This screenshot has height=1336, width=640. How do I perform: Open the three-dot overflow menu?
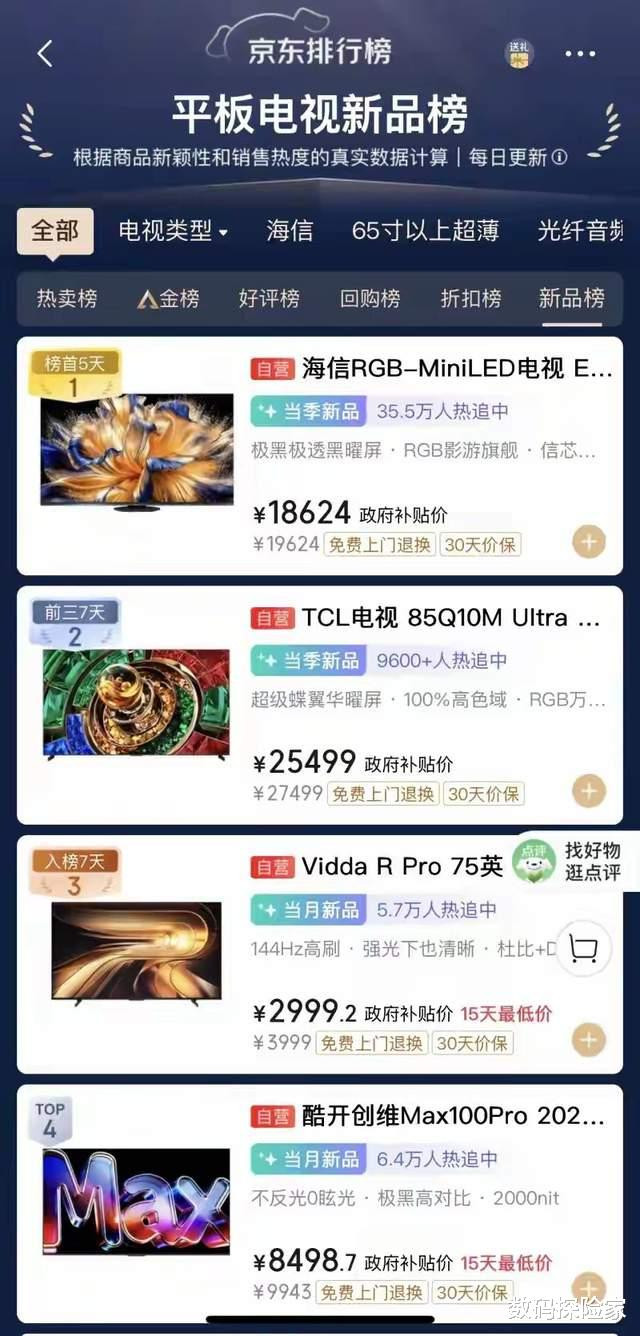coord(580,54)
